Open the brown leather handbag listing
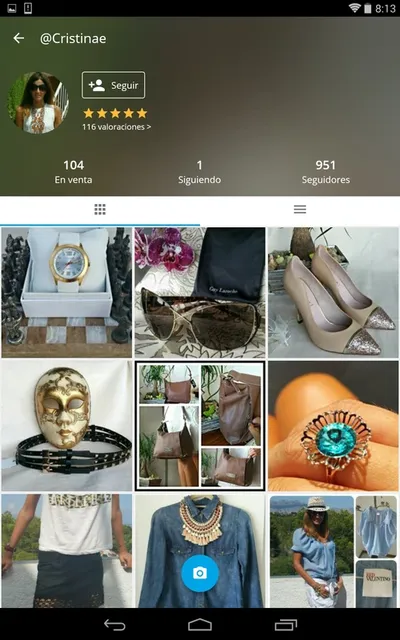The height and width of the screenshot is (640, 400). click(200, 426)
